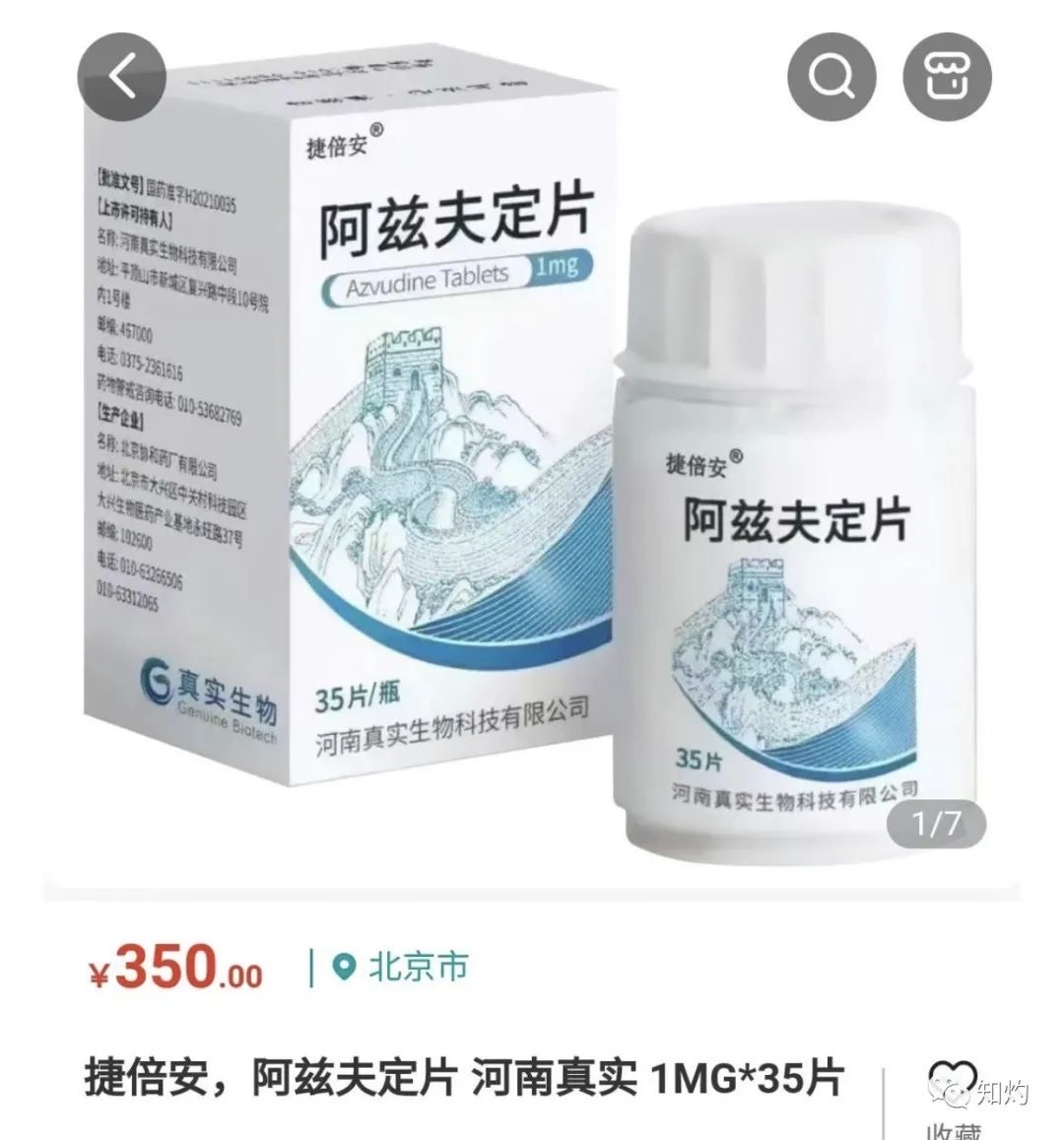Go back from the product page
This screenshot has height=1140, width=1064.
(x=121, y=78)
